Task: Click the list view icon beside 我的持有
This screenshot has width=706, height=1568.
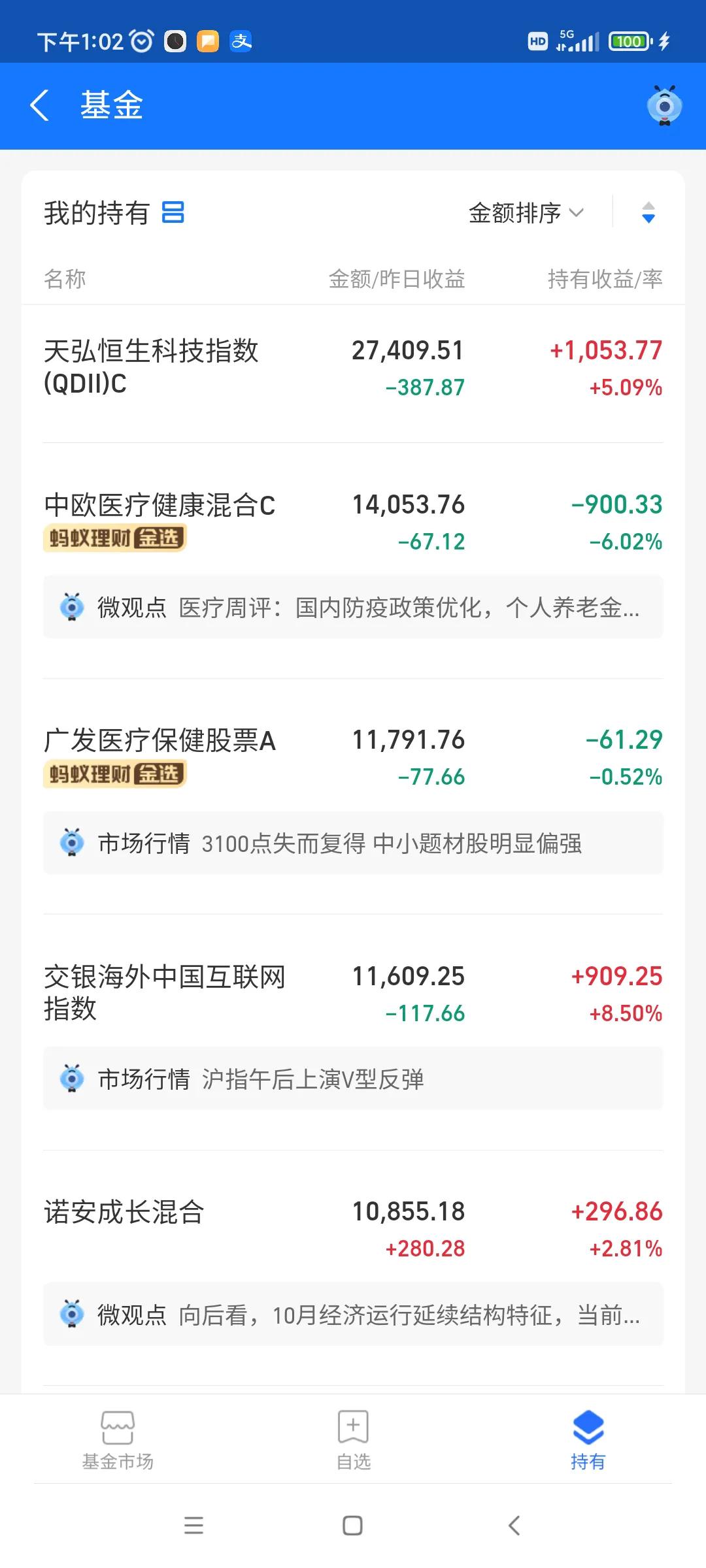Action: (x=172, y=212)
